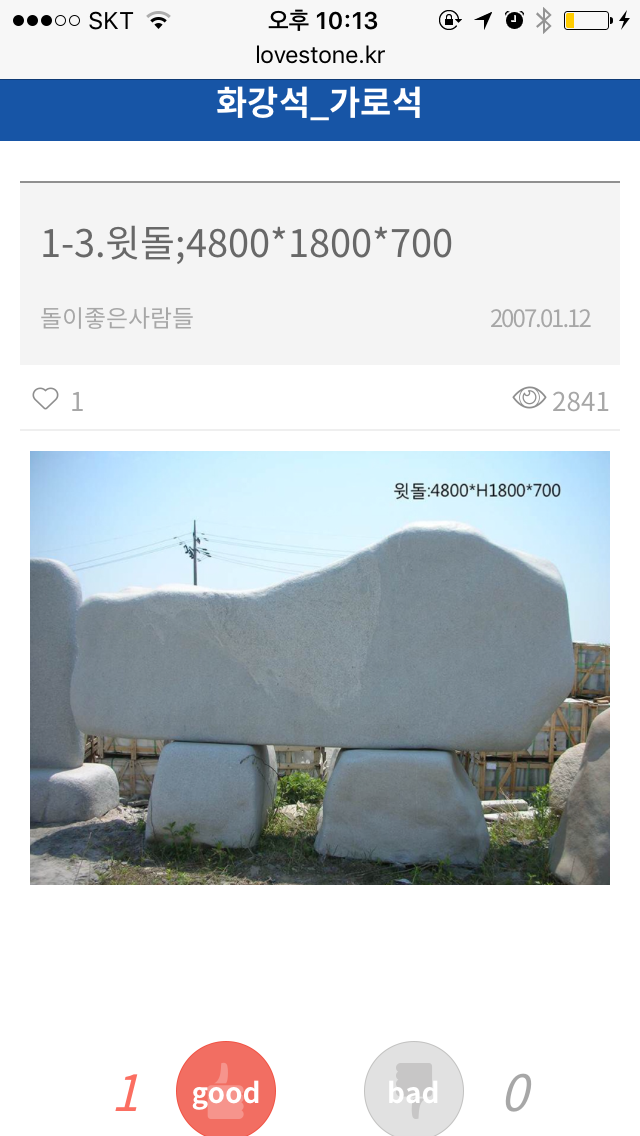Open the stone photo in full view
Image resolution: width=640 pixels, height=1136 pixels.
point(320,667)
